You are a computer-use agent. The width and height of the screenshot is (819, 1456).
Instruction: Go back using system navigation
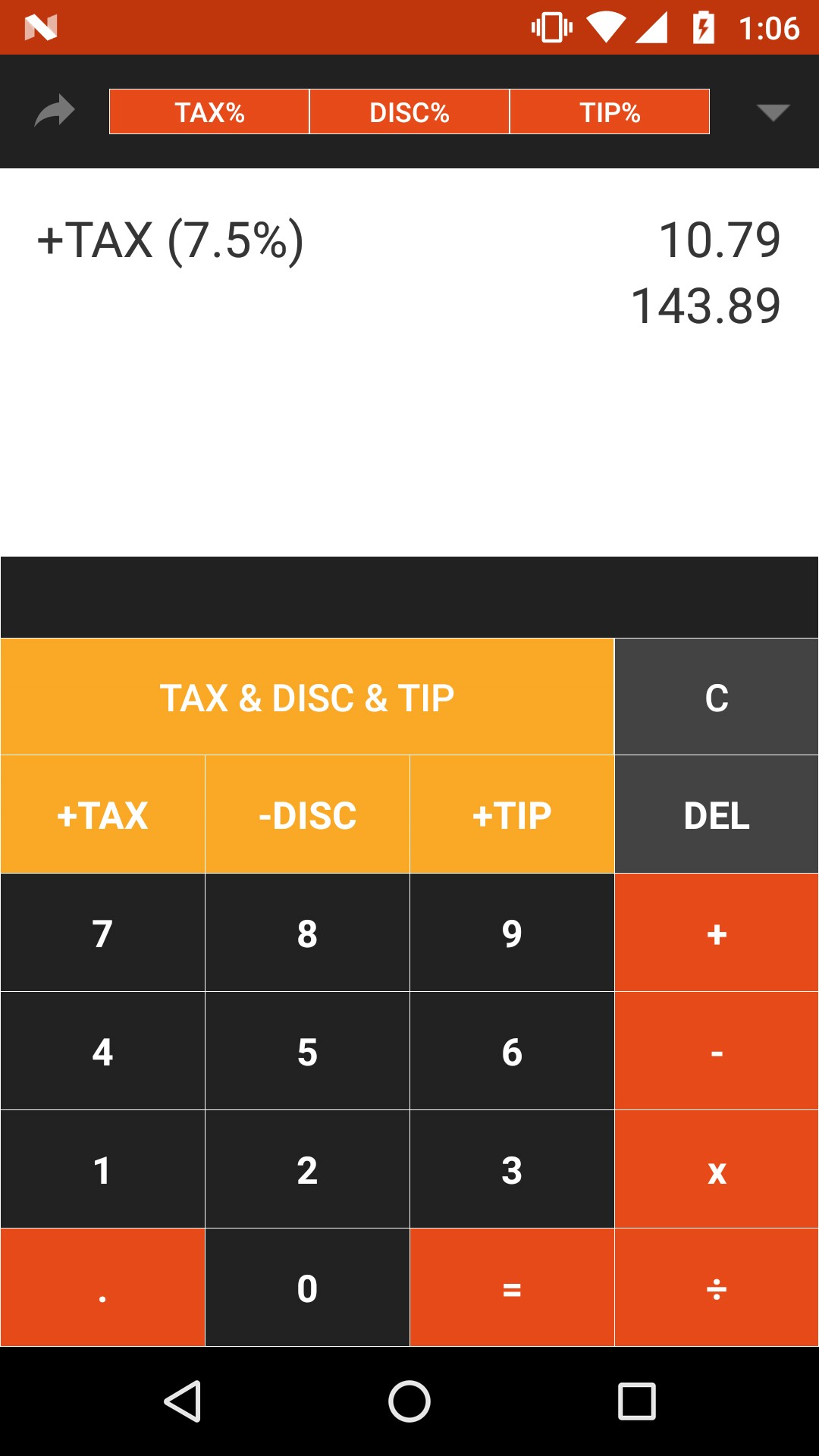(182, 1401)
